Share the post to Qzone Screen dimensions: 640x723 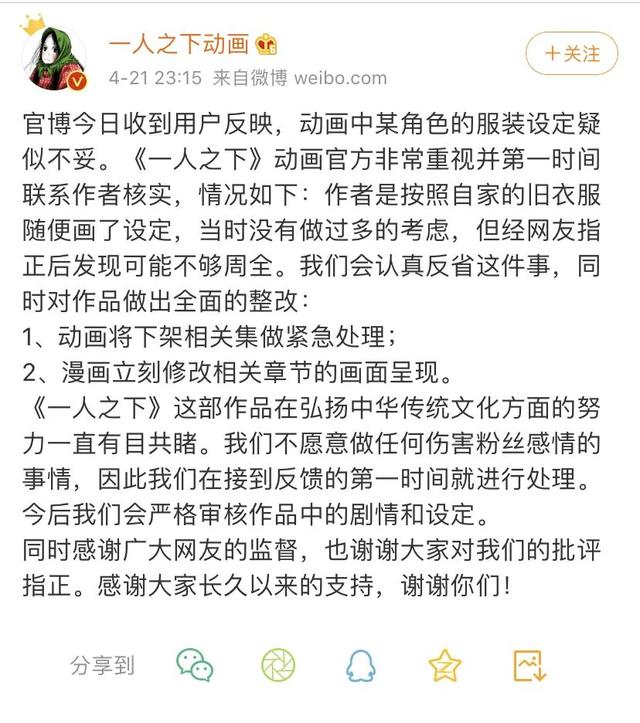click(444, 664)
